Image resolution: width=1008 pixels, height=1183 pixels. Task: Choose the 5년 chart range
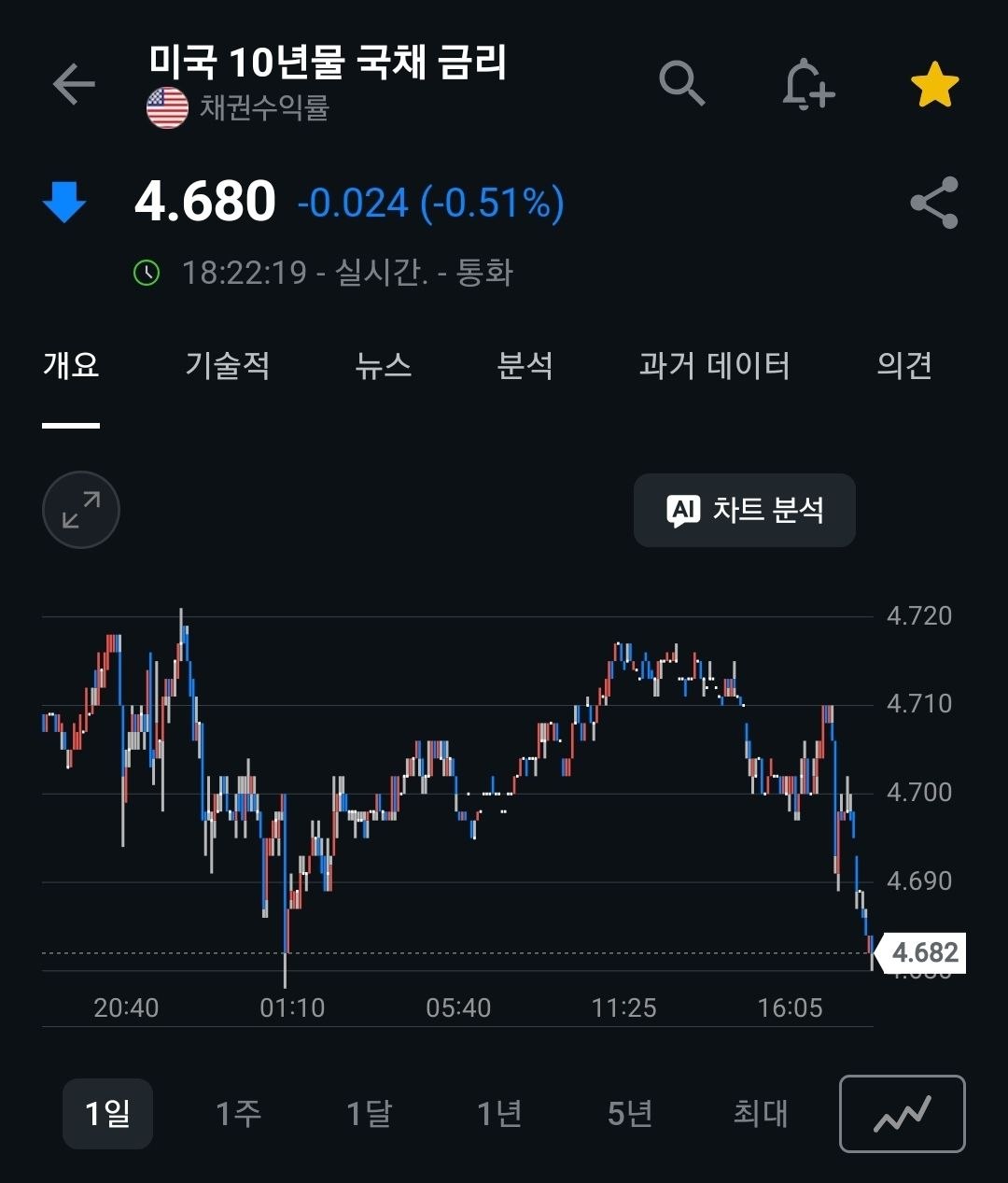(630, 1113)
